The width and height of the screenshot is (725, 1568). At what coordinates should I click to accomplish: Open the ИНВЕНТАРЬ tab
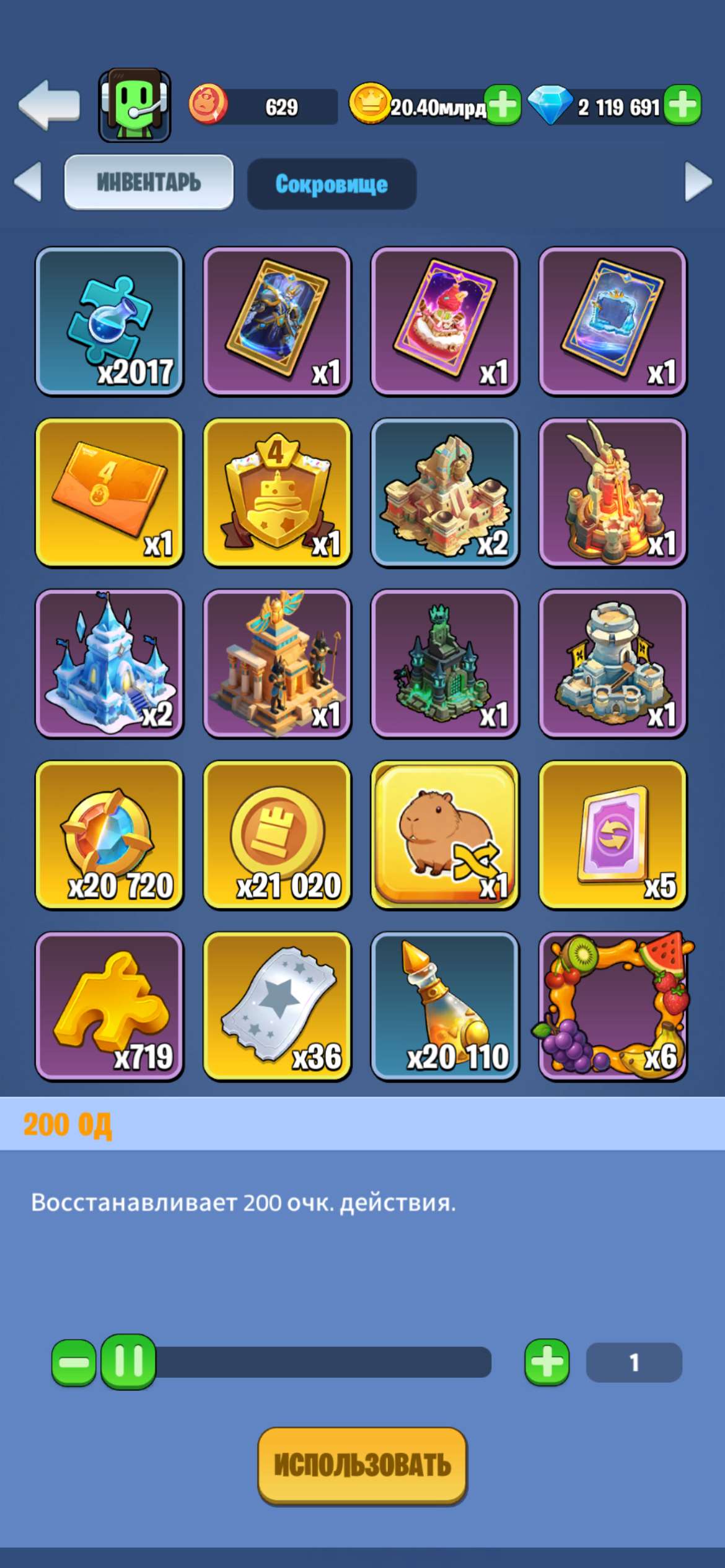tap(147, 182)
